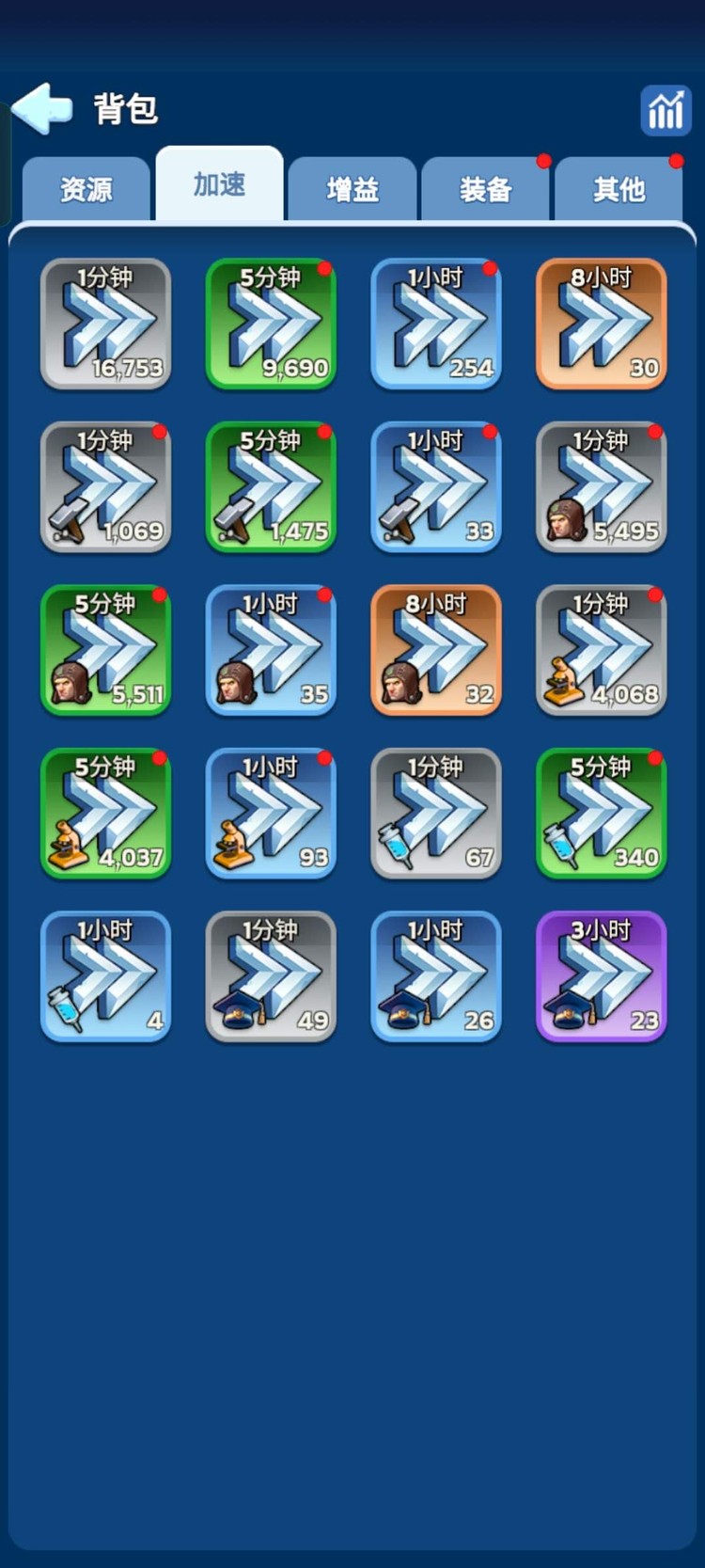Tap the 1小时 microscope speedup with 93
Viewport: 705px width, 1568px height.
coord(271,814)
